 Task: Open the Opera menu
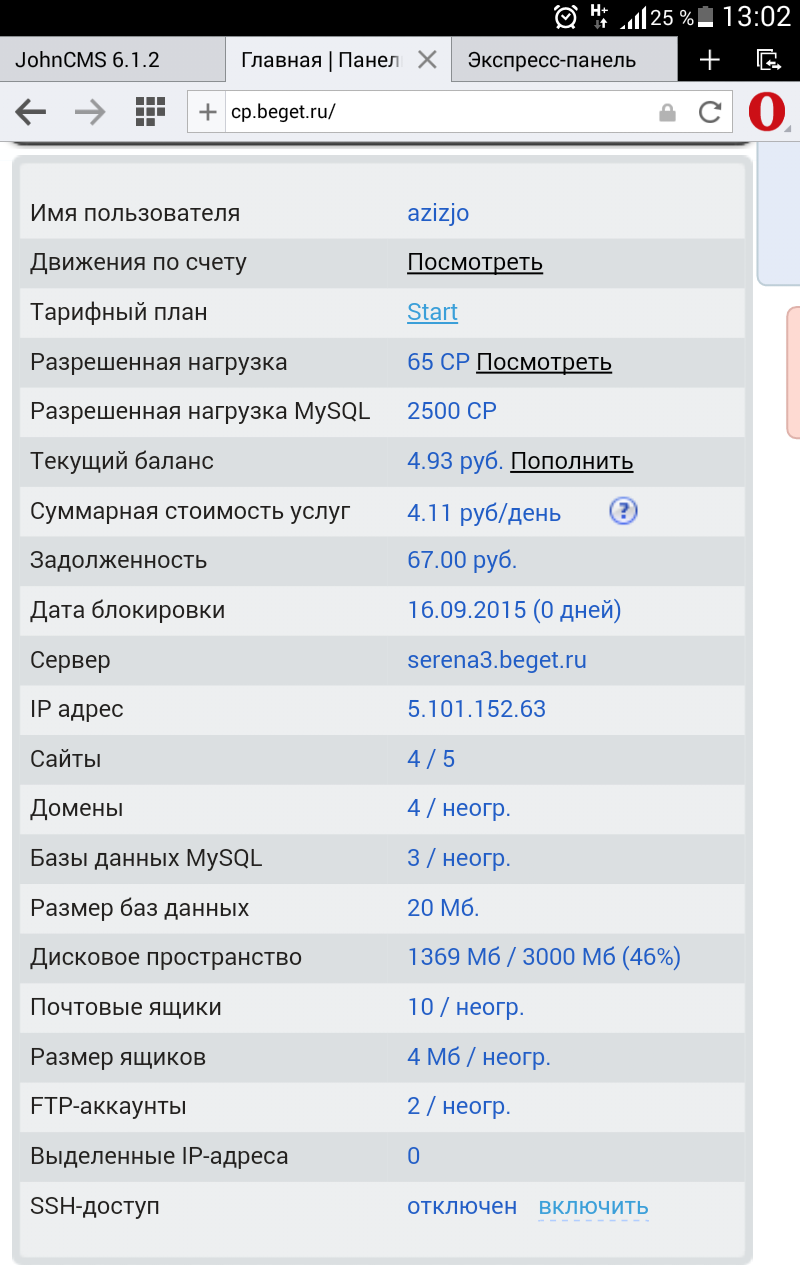pos(768,112)
